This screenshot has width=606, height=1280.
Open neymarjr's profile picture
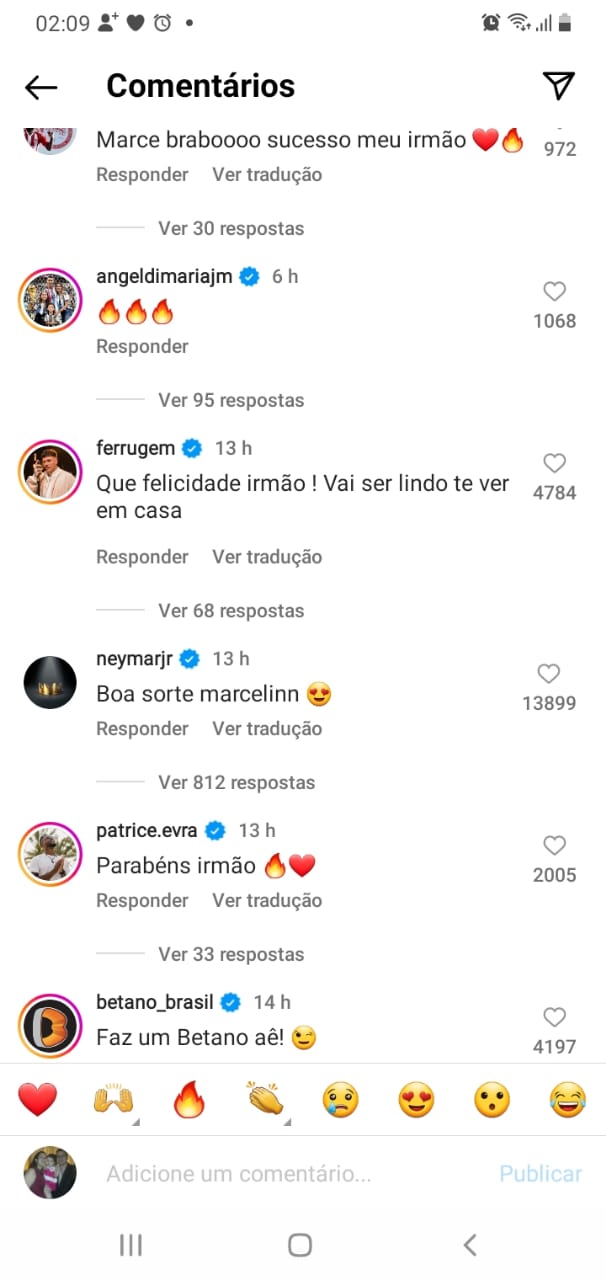click(50, 682)
